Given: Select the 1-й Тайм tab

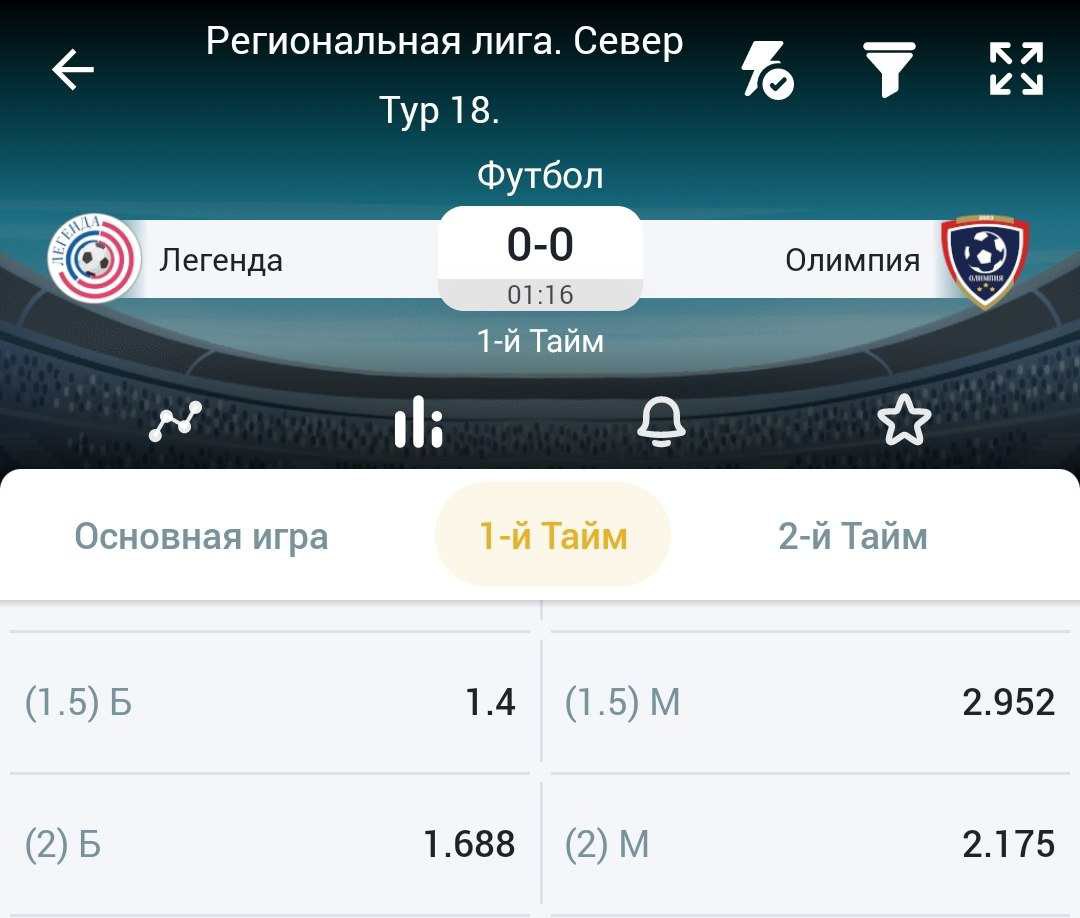Looking at the screenshot, I should click(553, 537).
